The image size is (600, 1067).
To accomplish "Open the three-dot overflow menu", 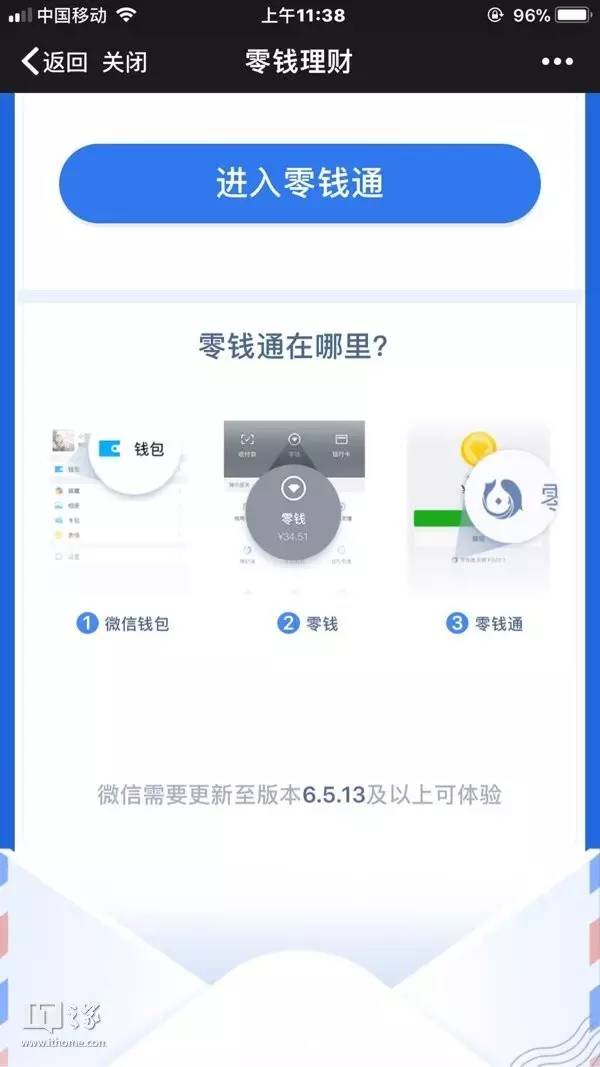I will coord(557,62).
